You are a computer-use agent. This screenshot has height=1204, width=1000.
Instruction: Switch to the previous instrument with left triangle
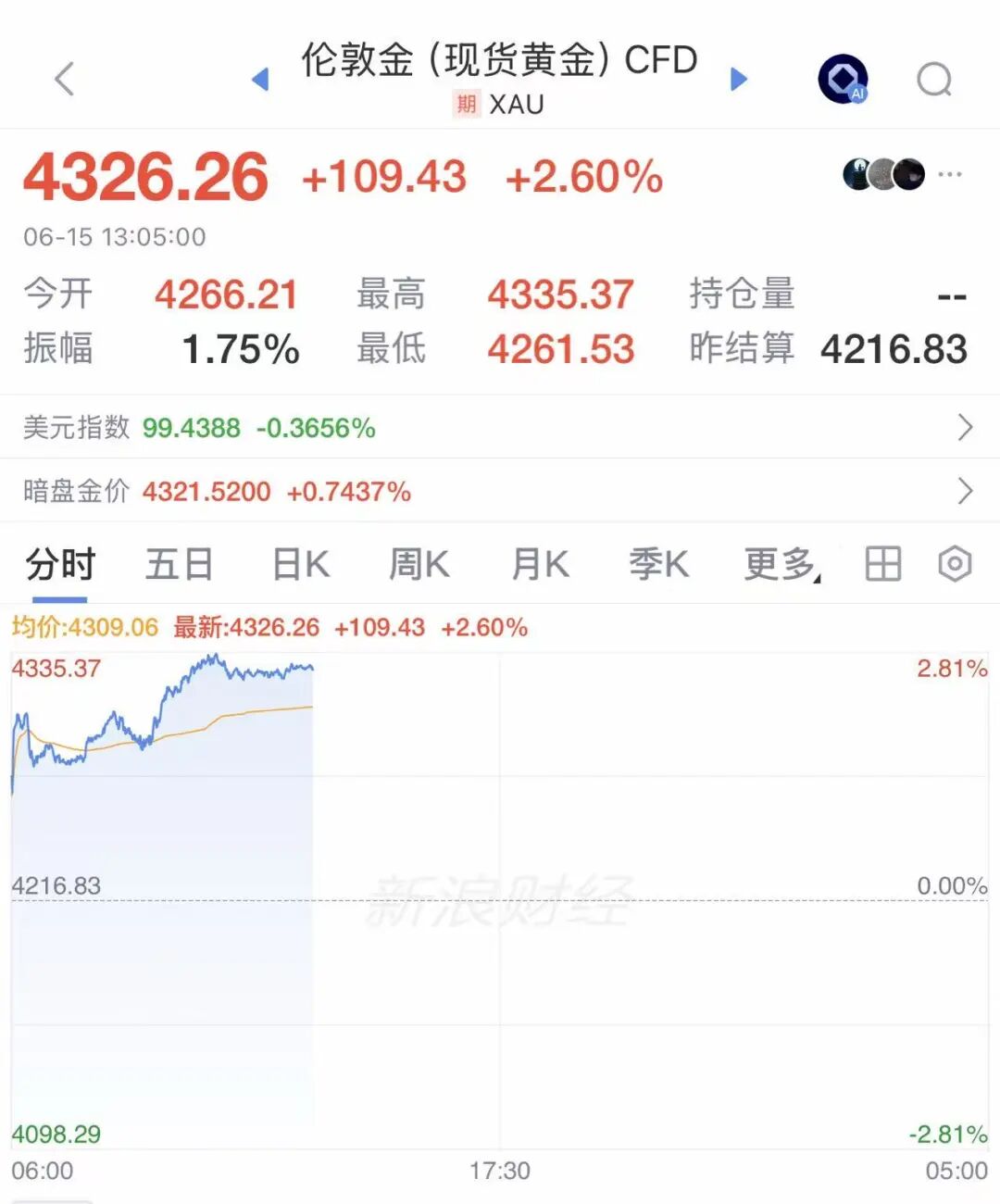pos(260,79)
